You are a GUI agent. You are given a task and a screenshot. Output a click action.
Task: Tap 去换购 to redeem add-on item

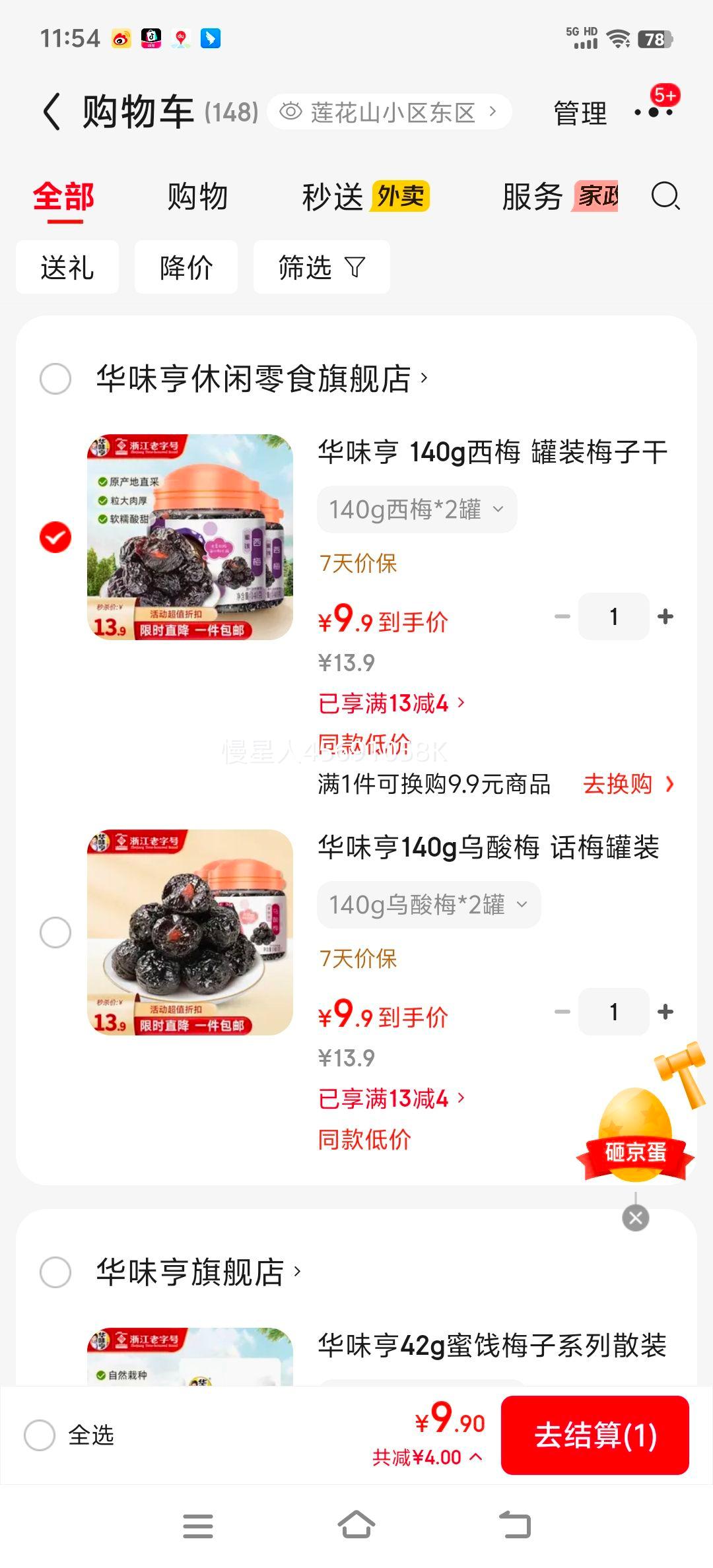[628, 784]
